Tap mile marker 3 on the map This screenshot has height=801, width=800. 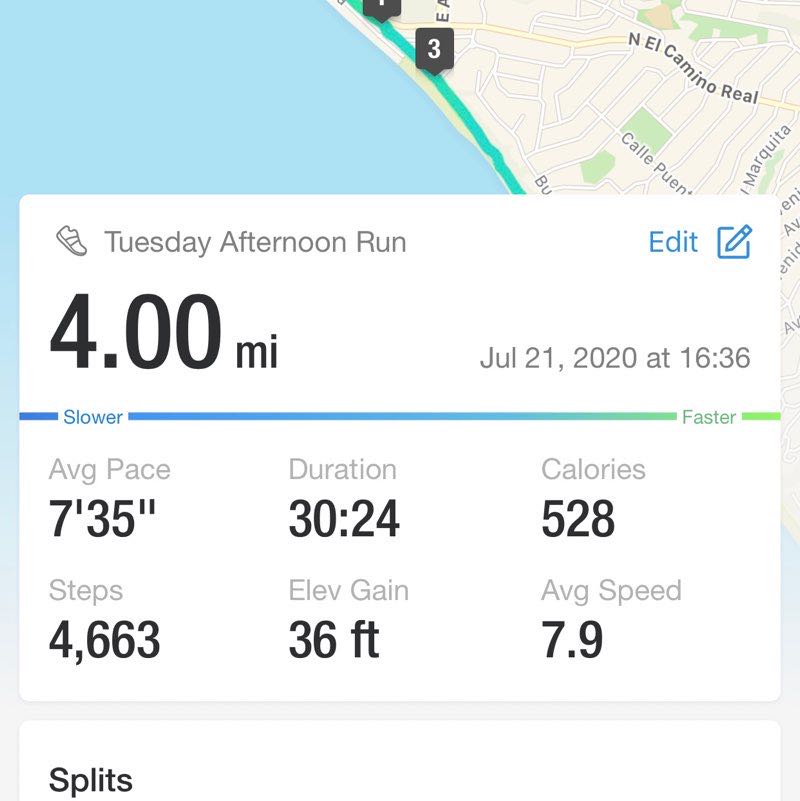pos(433,49)
